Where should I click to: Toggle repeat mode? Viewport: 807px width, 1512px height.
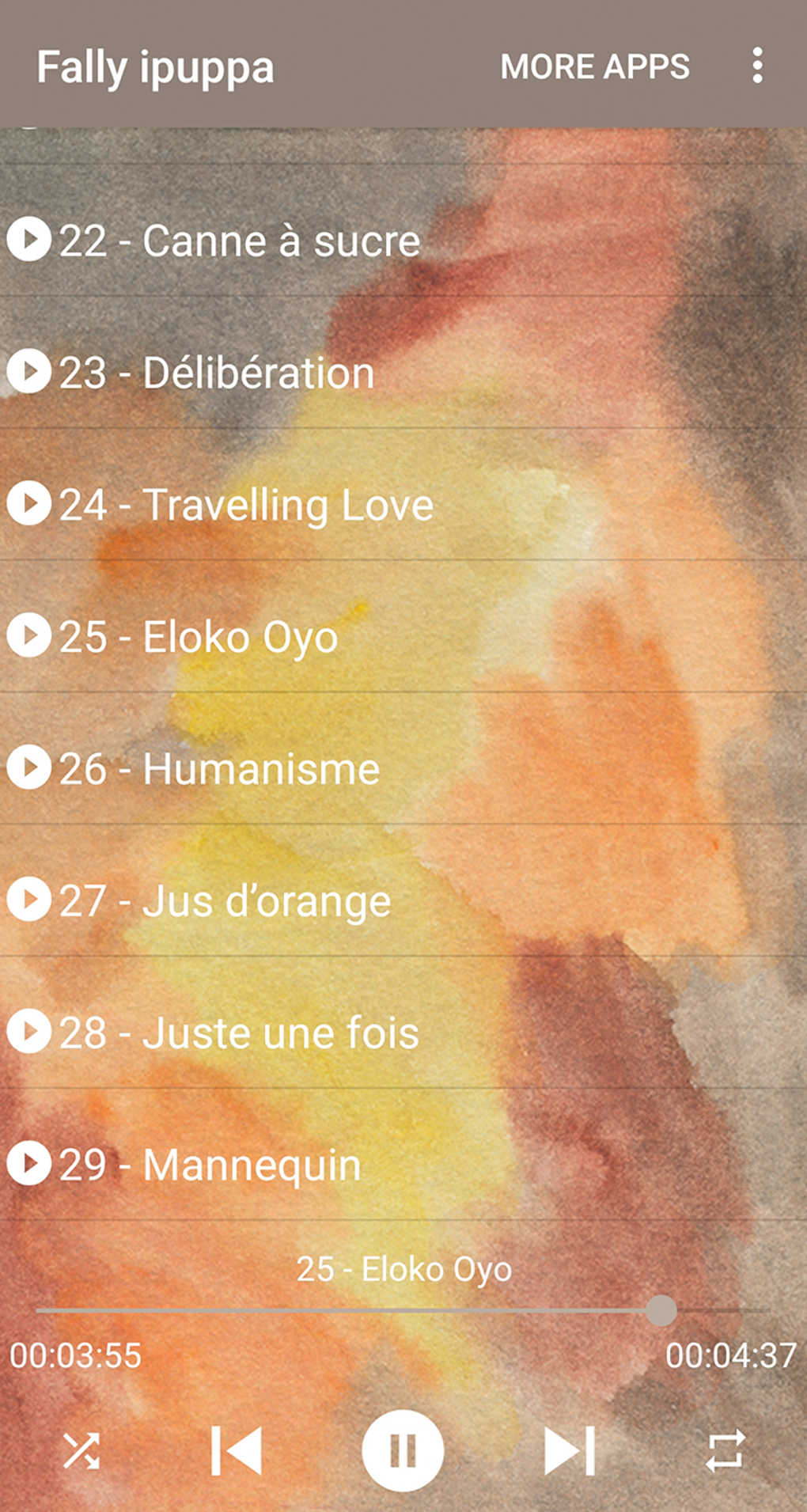tap(725, 1450)
